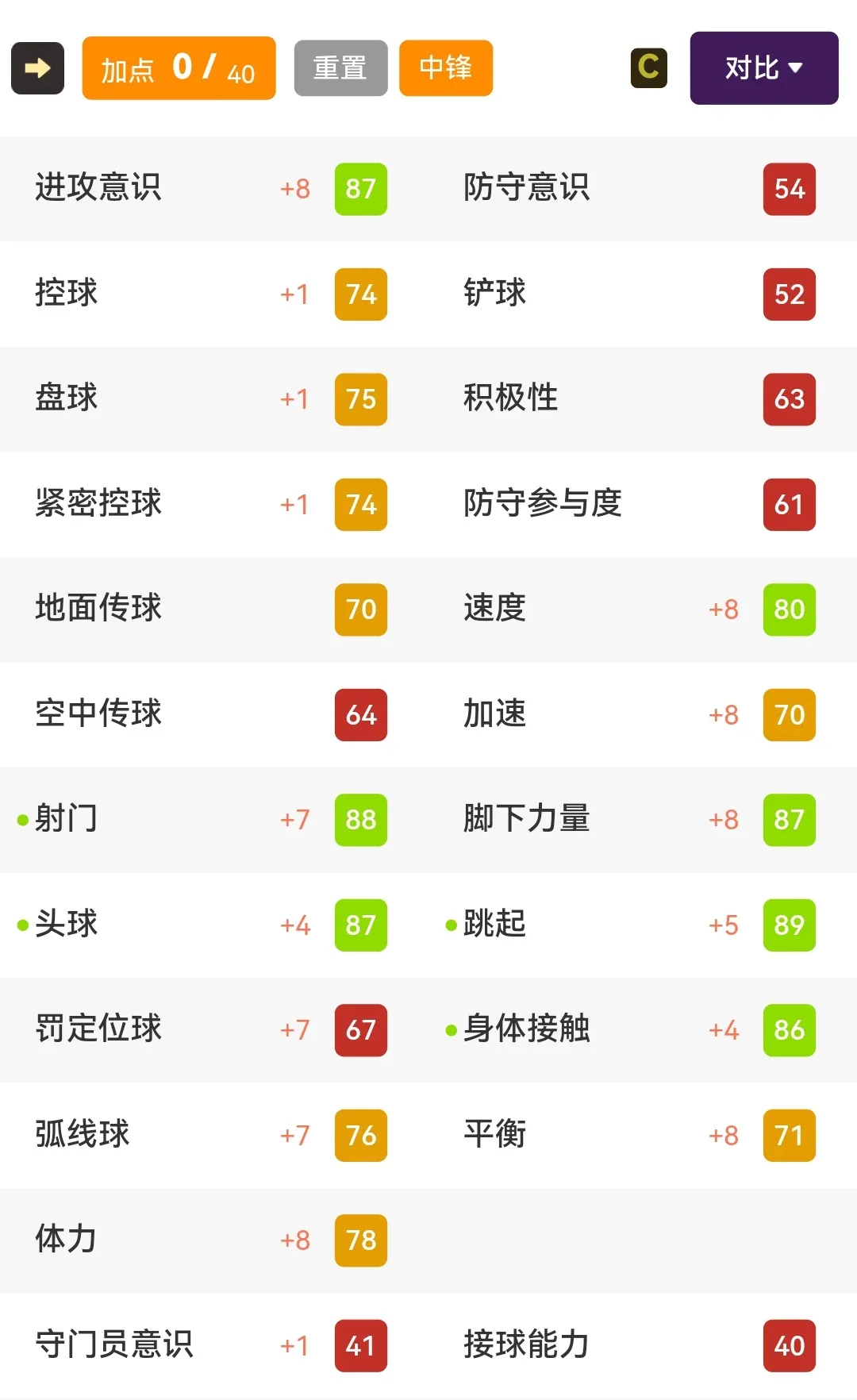Open the 对比 compare dropdown

[x=764, y=68]
